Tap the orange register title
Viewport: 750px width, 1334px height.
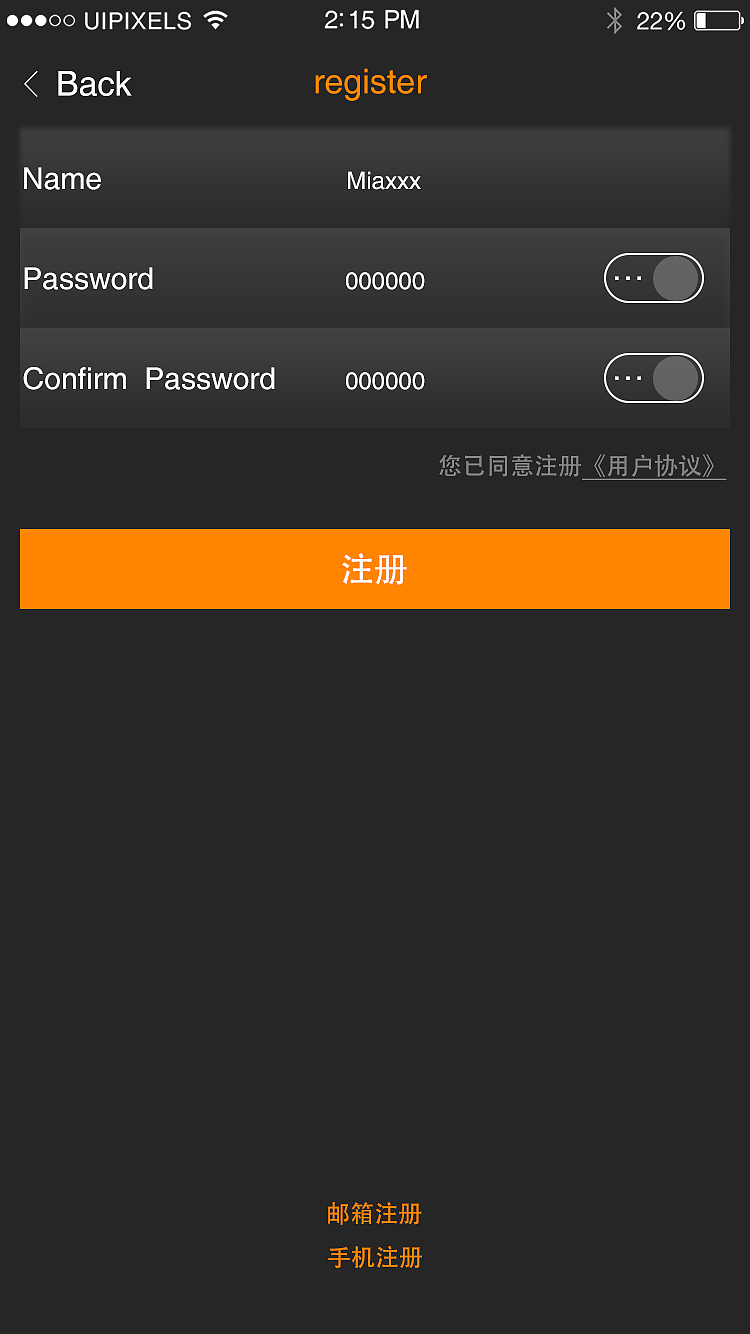click(370, 83)
